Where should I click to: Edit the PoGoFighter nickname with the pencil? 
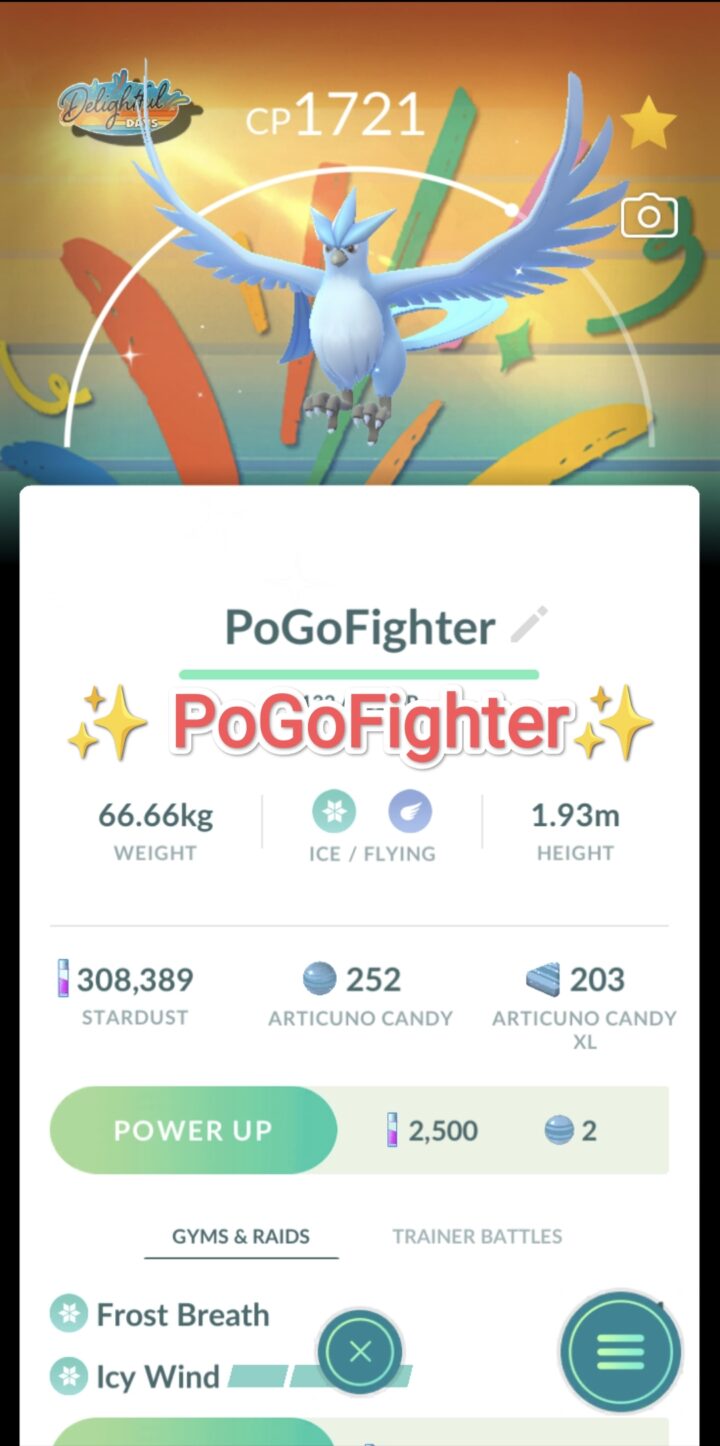click(x=529, y=626)
